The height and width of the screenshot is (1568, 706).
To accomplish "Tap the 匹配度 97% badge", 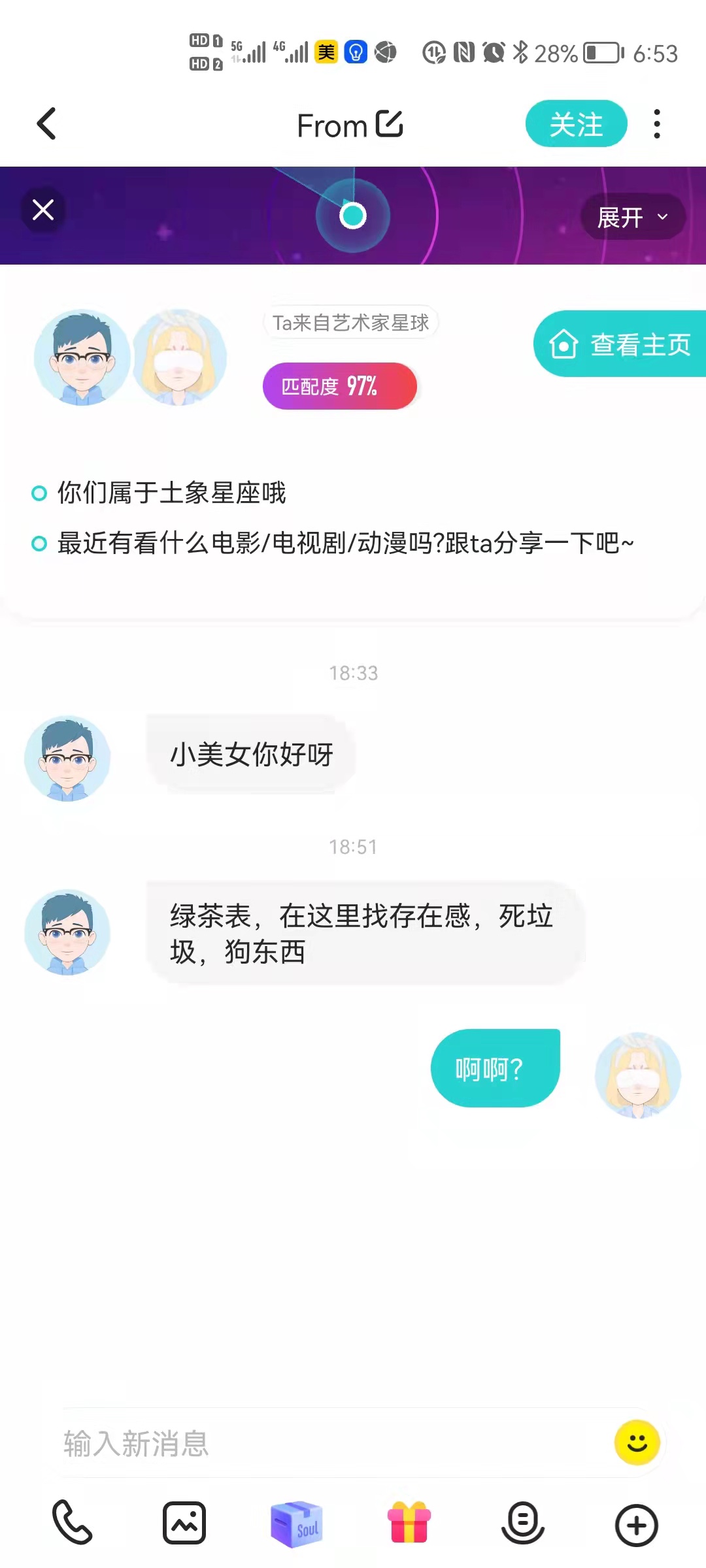I will [x=339, y=386].
